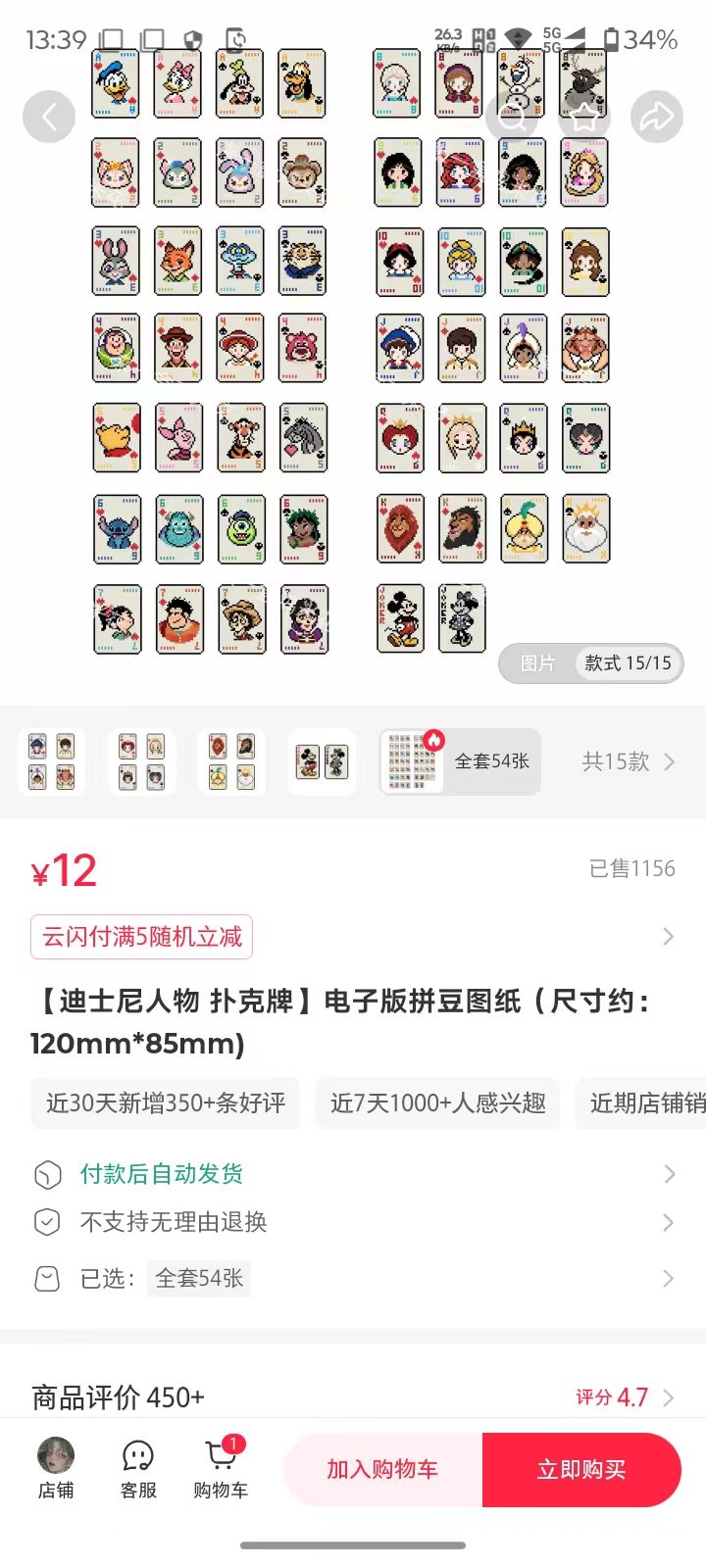Switch to the 图片 image view
The image size is (706, 1568).
point(537,663)
